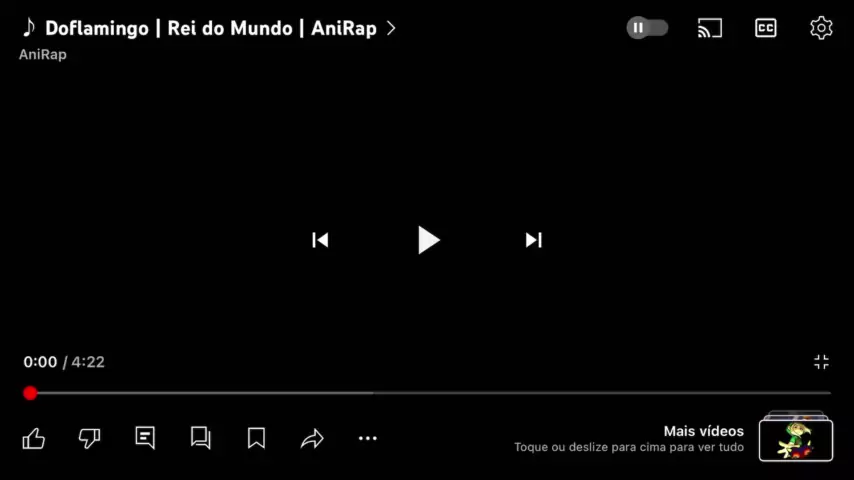
Task: Turn on closed captions
Action: [765, 28]
